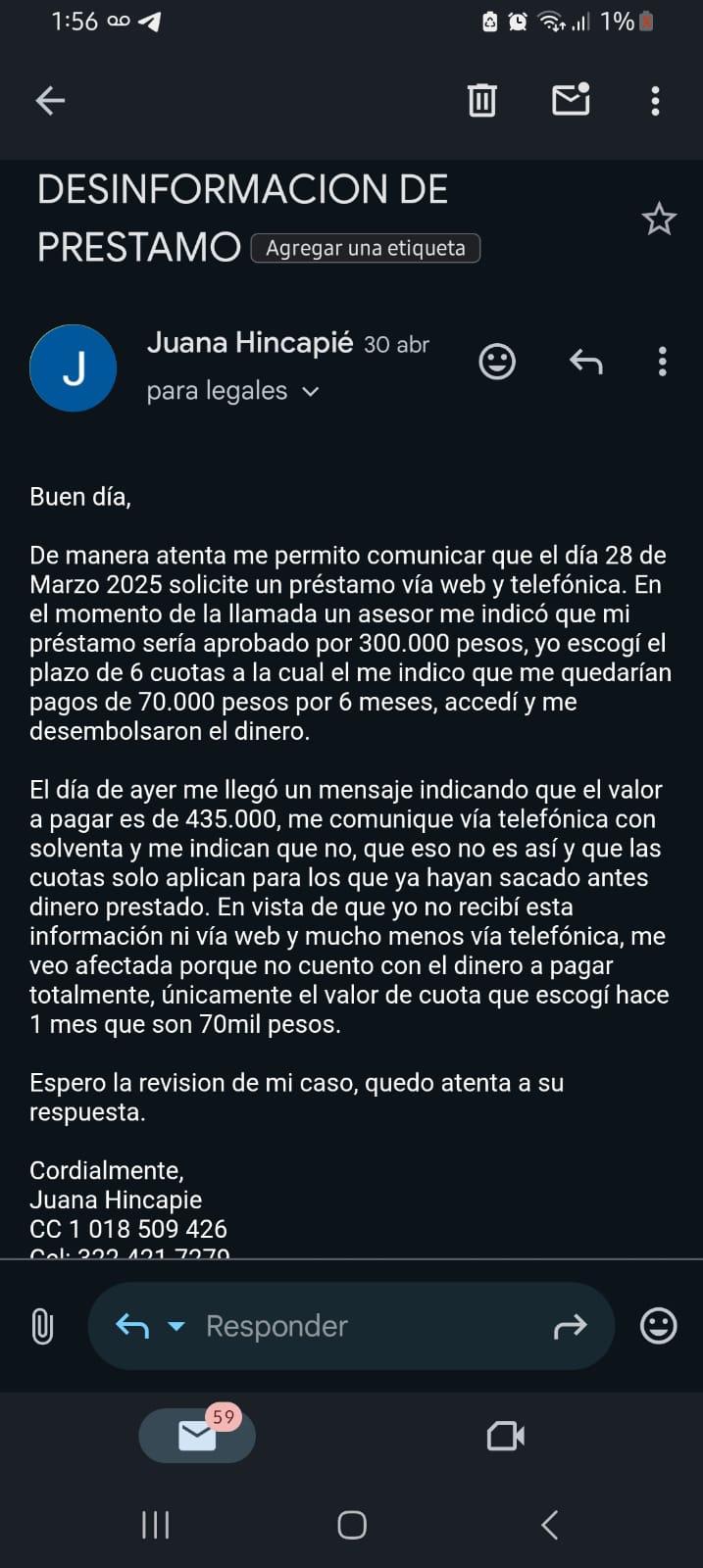Open the message options menu for Juana's email
Screen dimensions: 703x1568
tap(663, 362)
